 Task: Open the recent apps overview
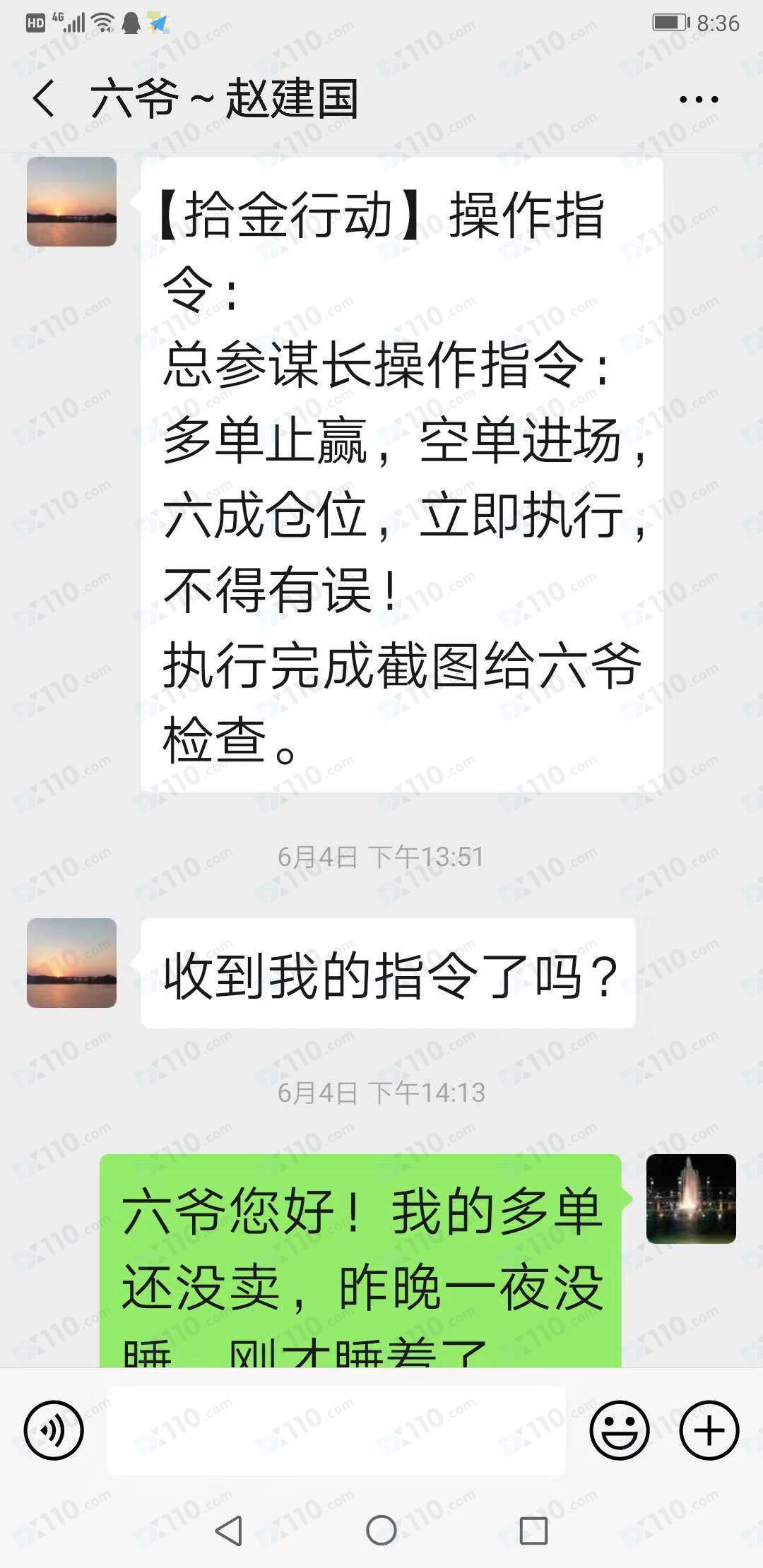(533, 1531)
